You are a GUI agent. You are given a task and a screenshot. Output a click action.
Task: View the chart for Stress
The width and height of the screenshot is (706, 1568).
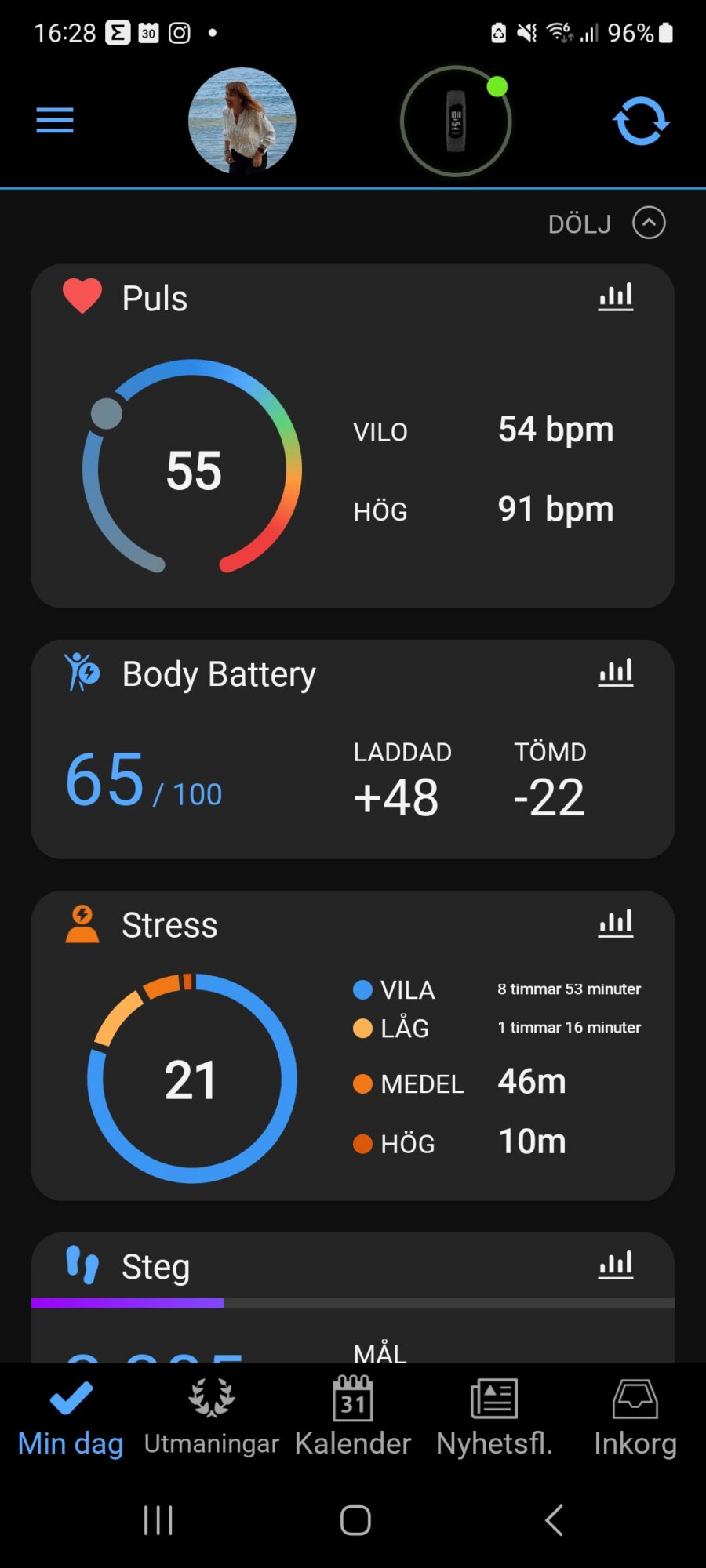(616, 924)
